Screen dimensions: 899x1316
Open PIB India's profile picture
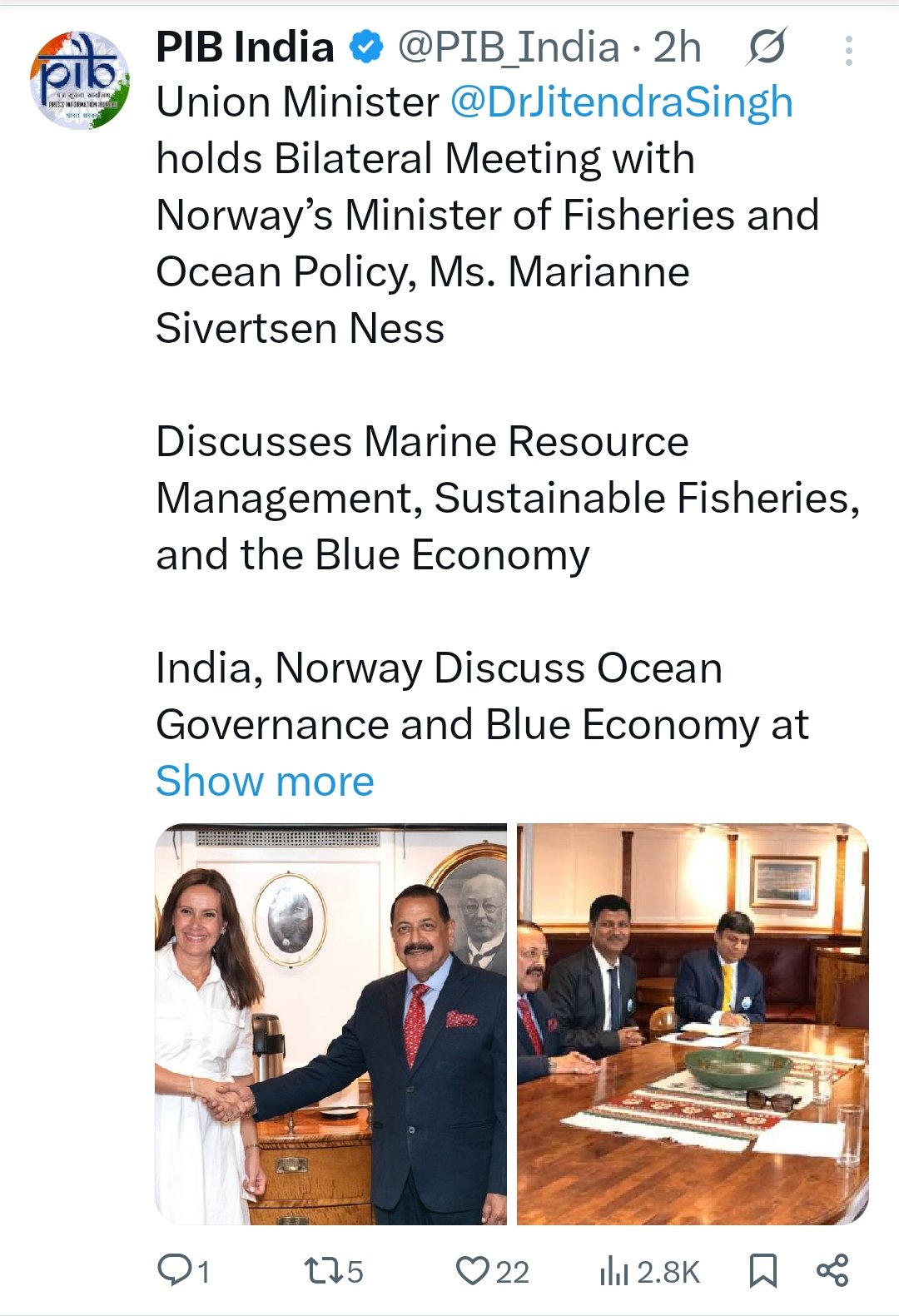tap(80, 80)
